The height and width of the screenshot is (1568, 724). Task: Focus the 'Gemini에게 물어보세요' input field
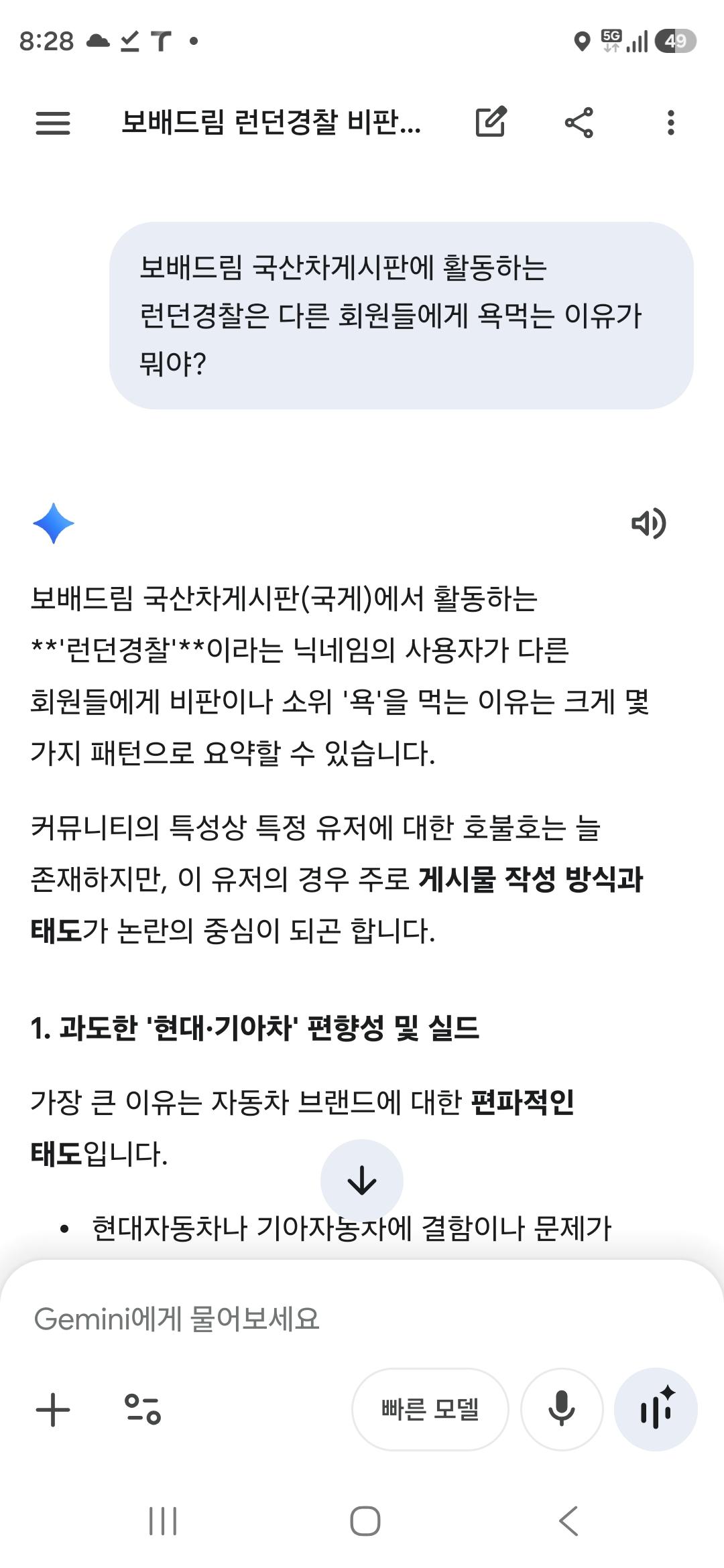[335, 1319]
